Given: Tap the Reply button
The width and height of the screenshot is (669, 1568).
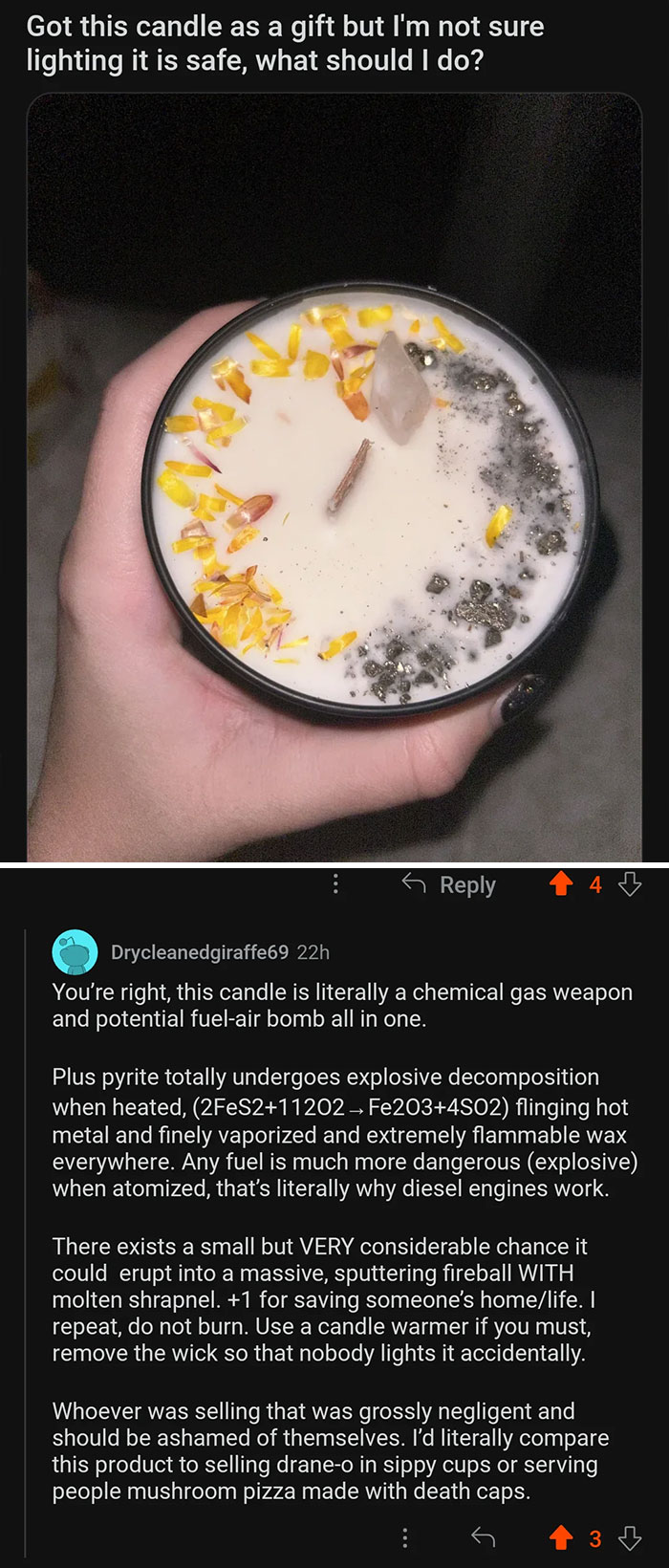Looking at the screenshot, I should [449, 885].
